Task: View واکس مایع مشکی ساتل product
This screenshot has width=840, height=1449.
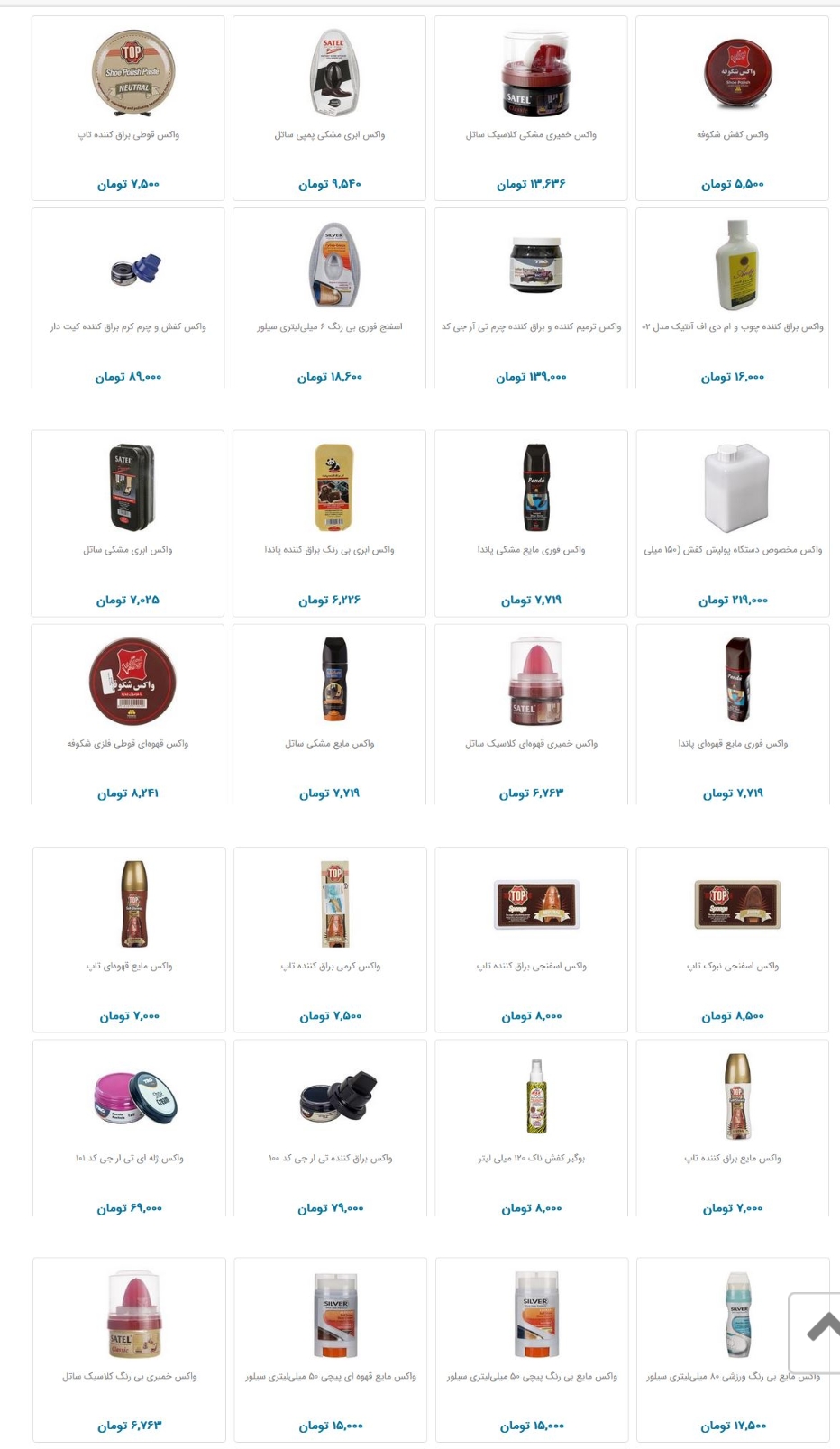Action: click(329, 743)
